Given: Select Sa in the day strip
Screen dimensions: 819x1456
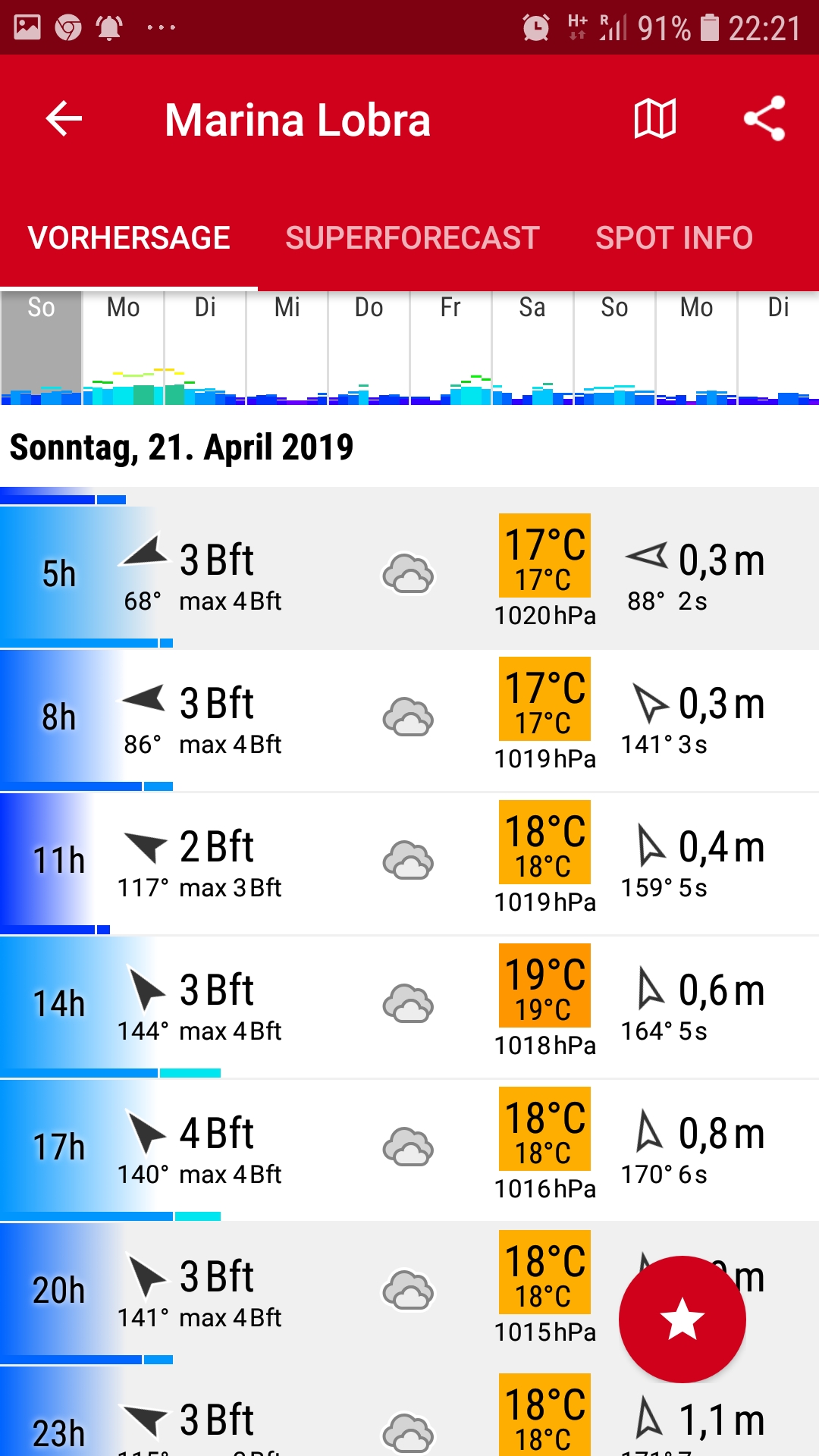Looking at the screenshot, I should [x=533, y=349].
